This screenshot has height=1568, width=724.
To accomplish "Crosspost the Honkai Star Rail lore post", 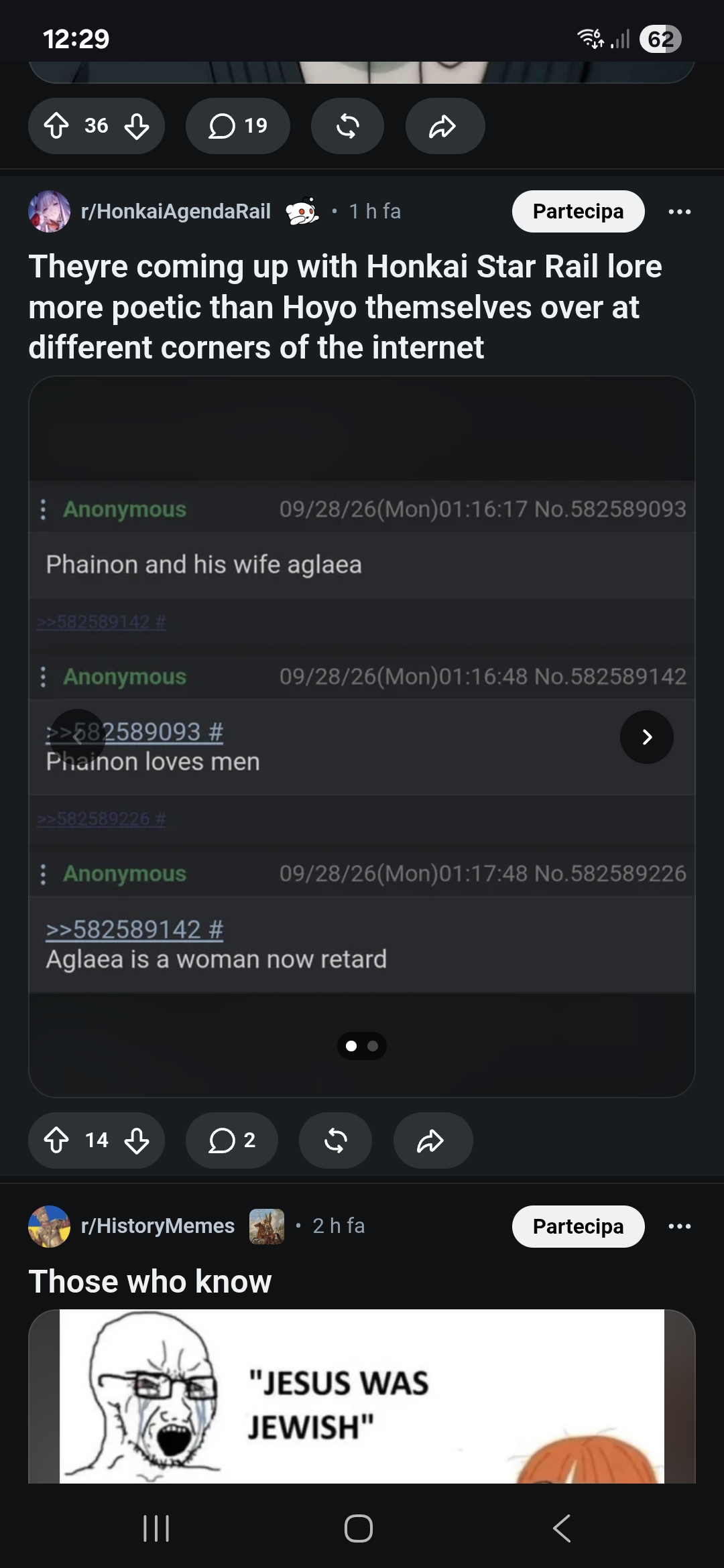I will click(x=335, y=1140).
